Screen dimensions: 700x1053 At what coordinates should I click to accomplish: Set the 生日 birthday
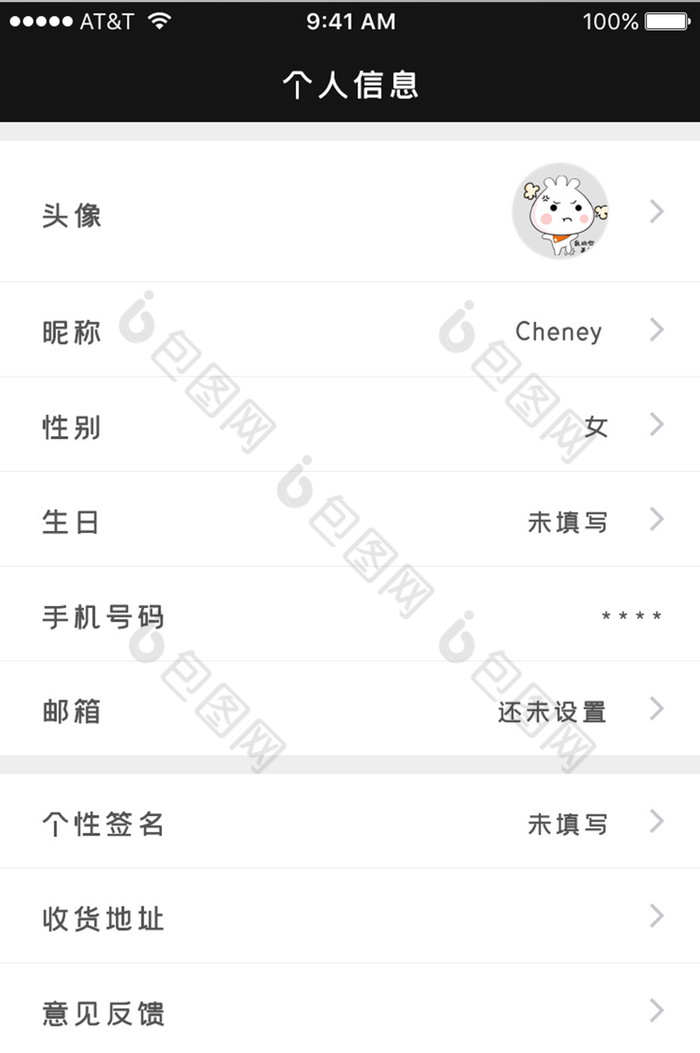tap(350, 521)
